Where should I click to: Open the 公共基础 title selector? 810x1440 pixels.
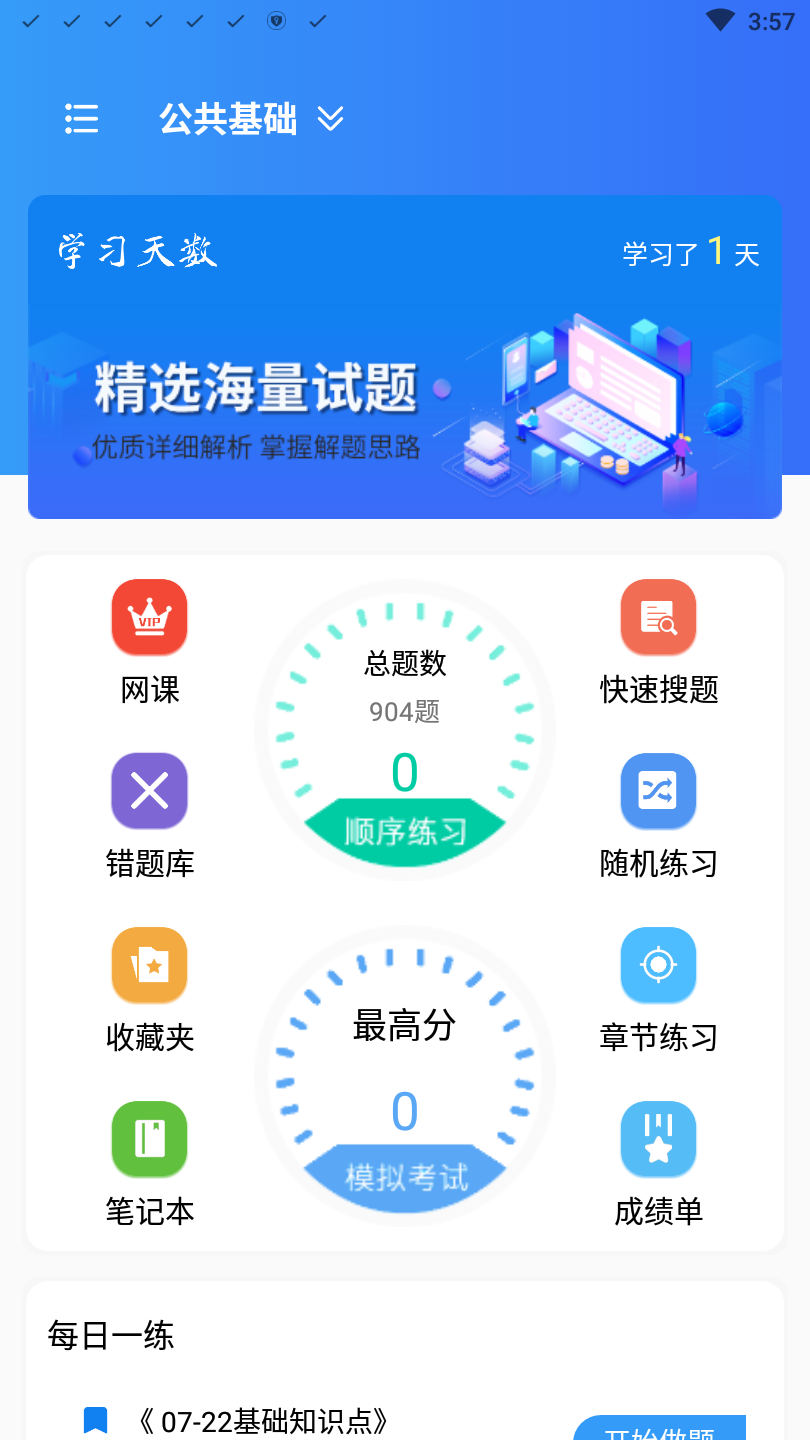tap(229, 119)
